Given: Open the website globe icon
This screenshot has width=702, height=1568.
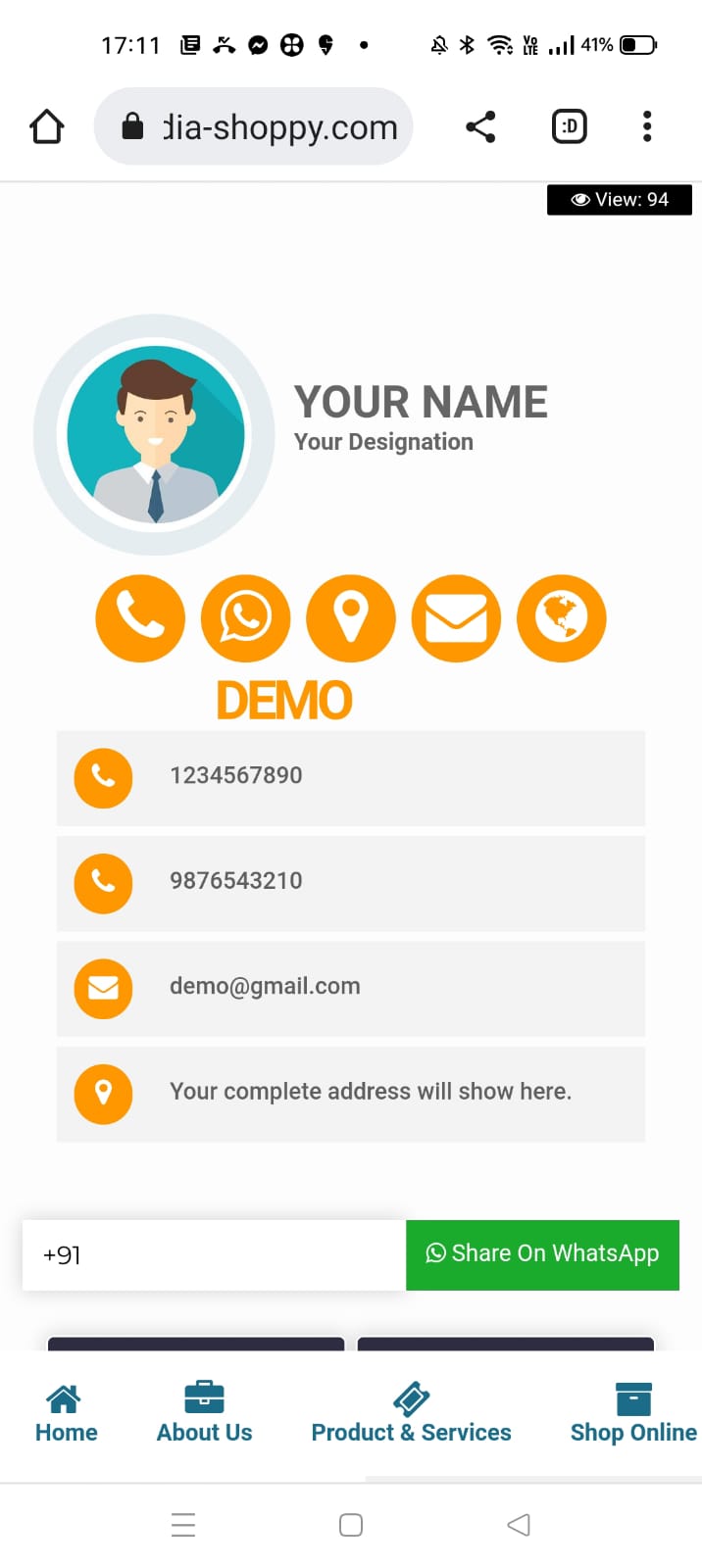Looking at the screenshot, I should 562,618.
